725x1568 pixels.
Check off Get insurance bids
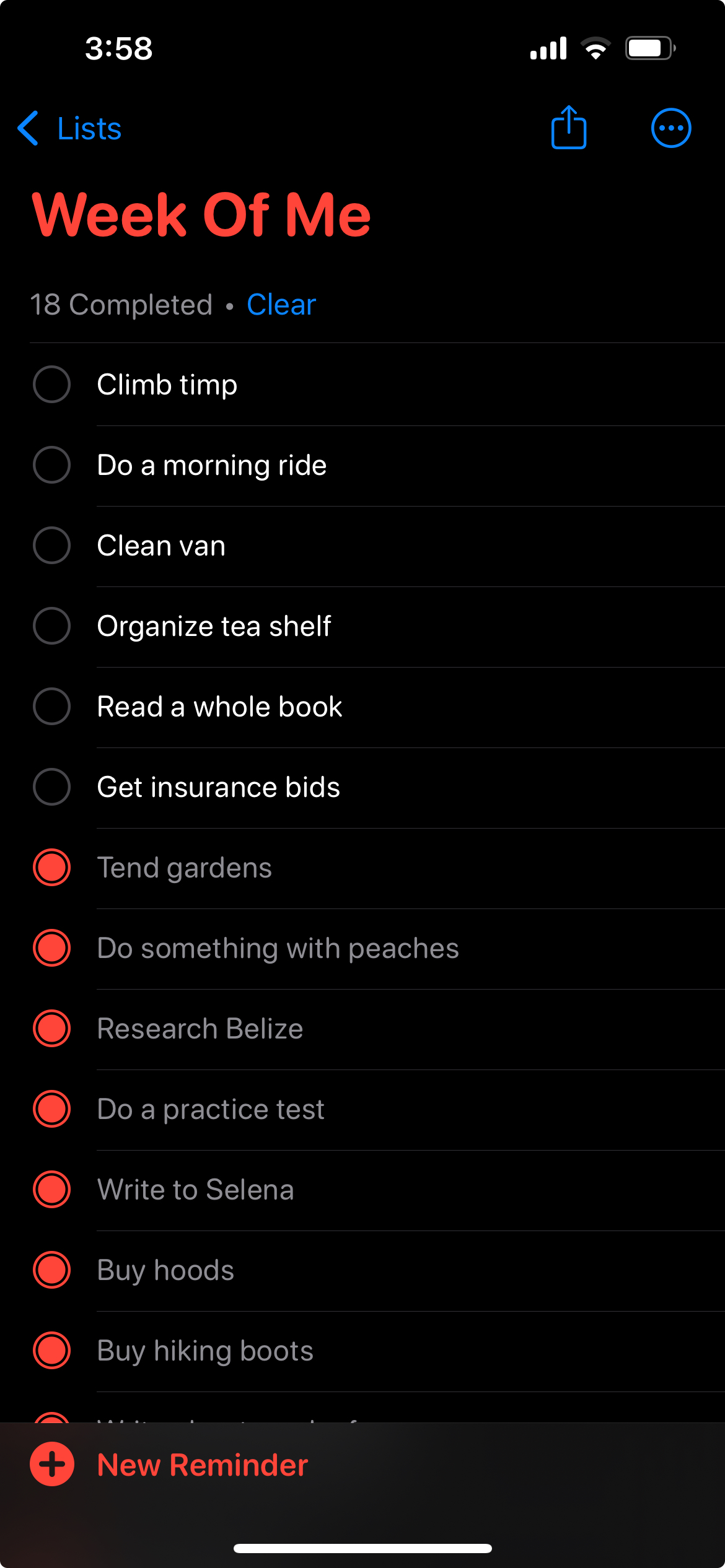pyautogui.click(x=51, y=786)
